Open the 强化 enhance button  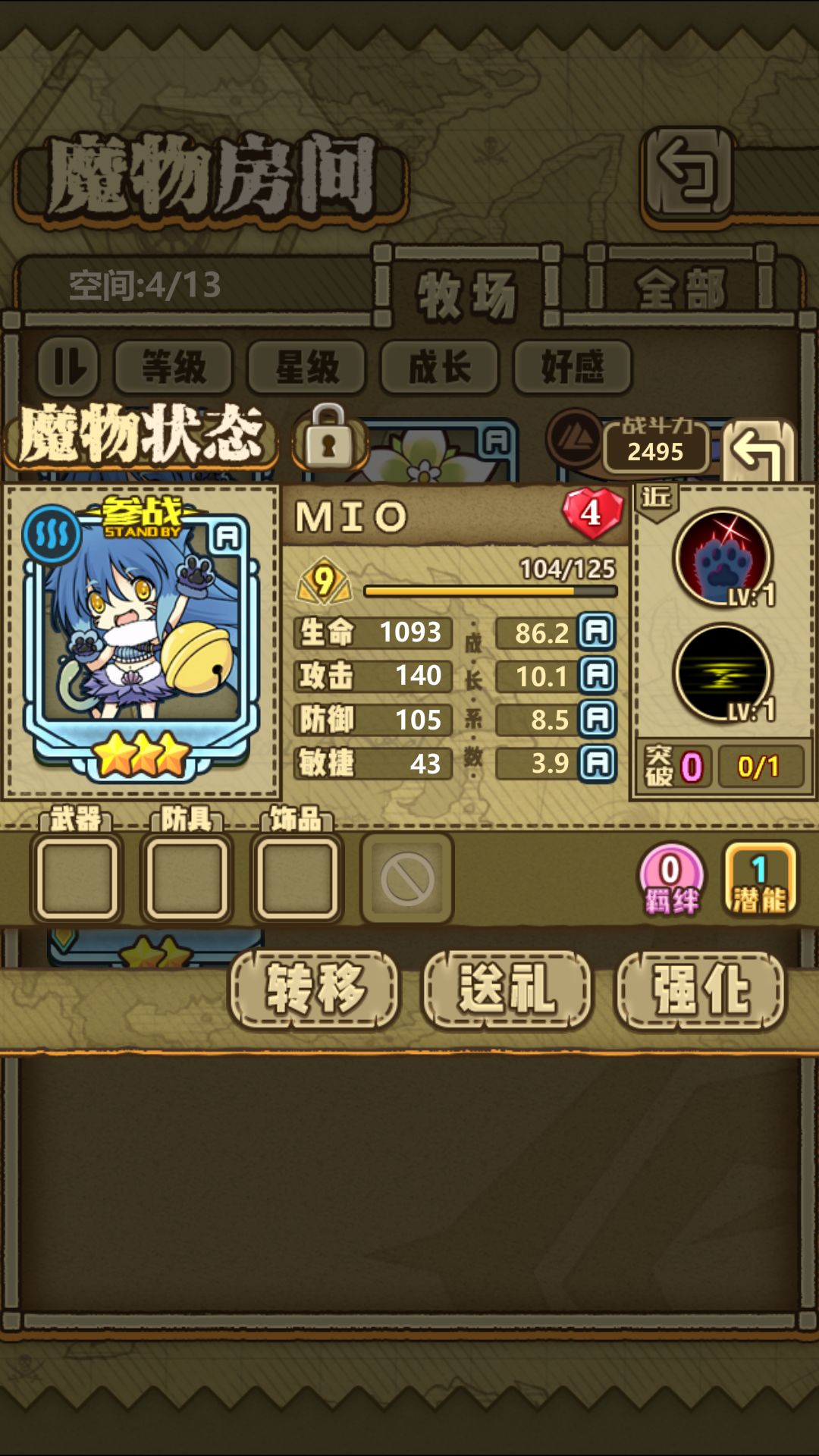point(701,990)
